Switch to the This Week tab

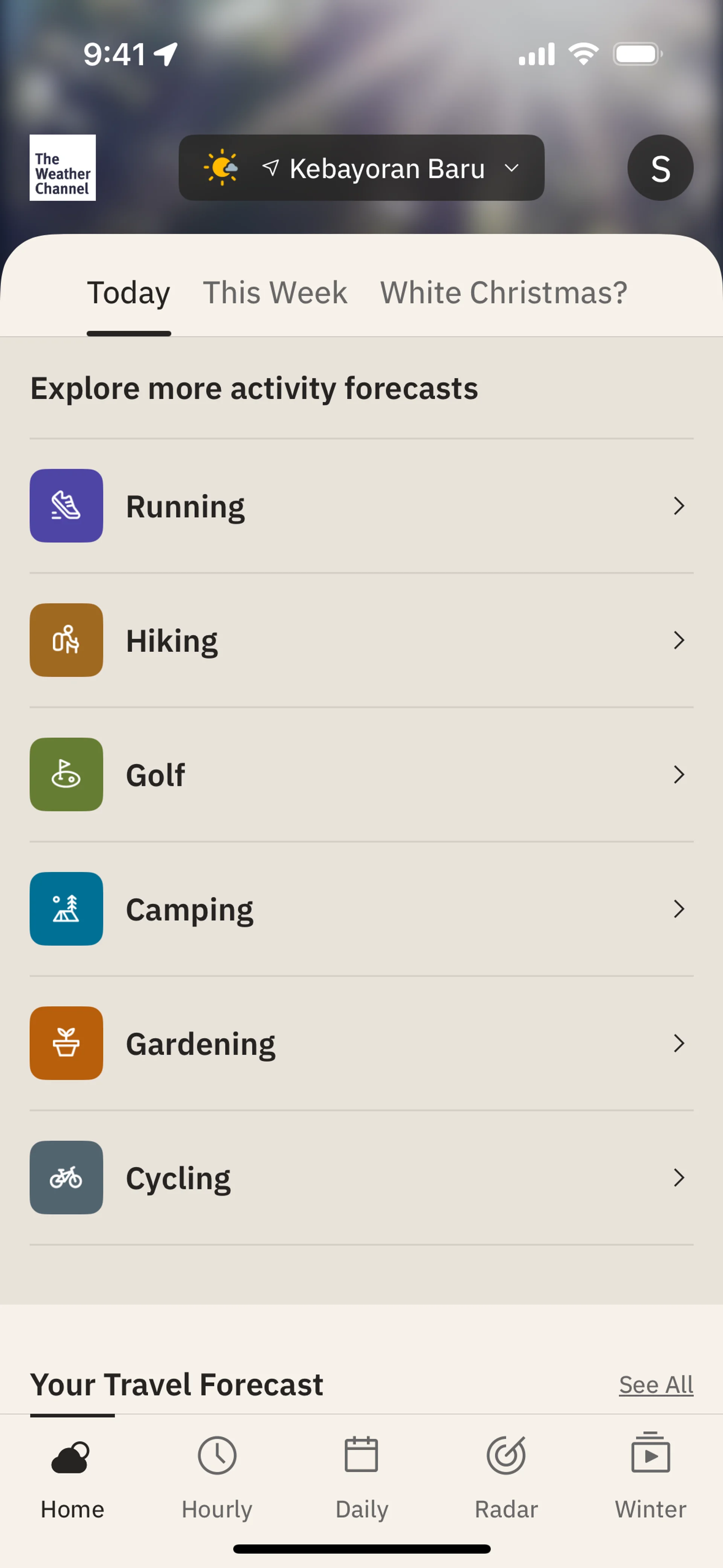275,293
